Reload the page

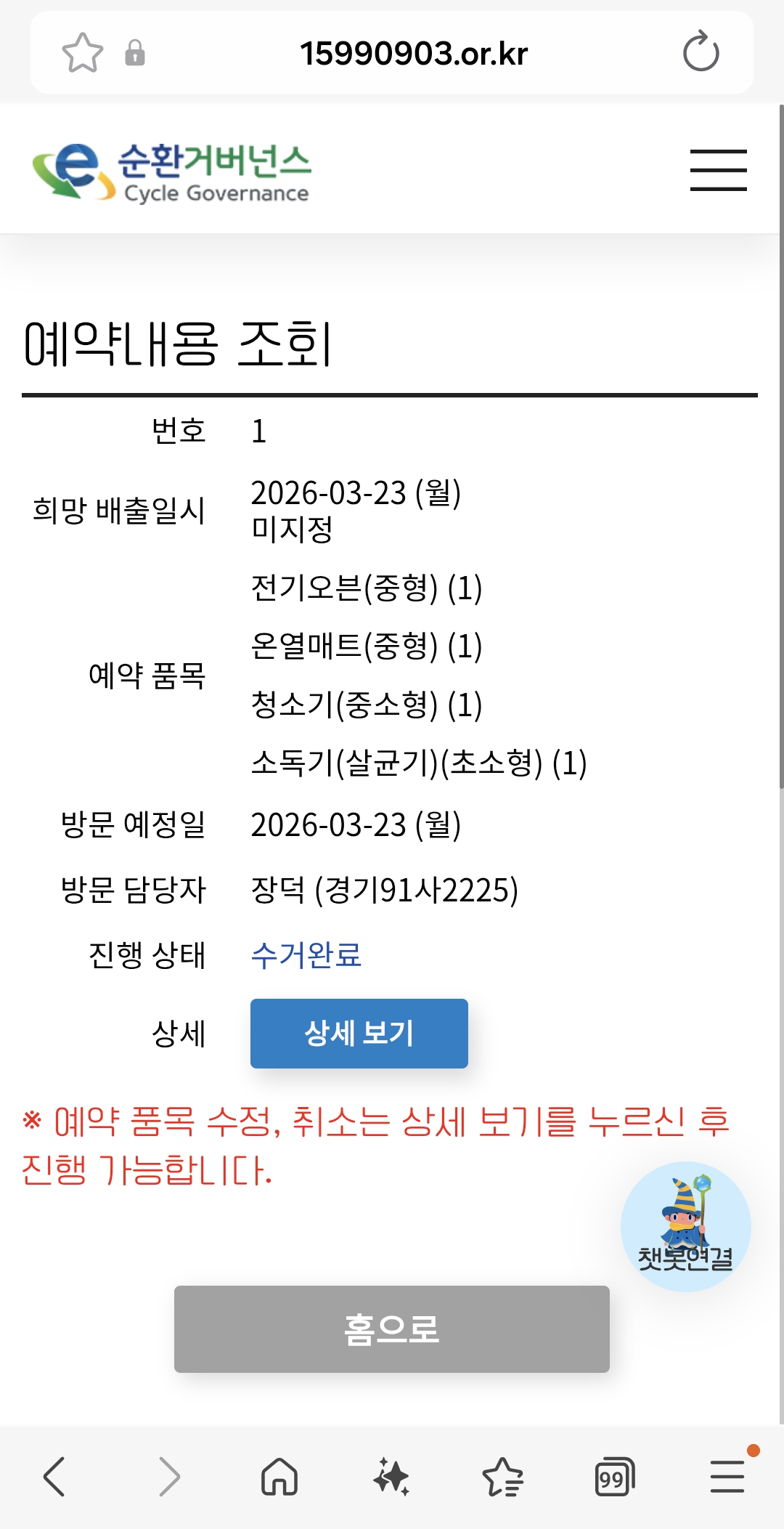701,52
